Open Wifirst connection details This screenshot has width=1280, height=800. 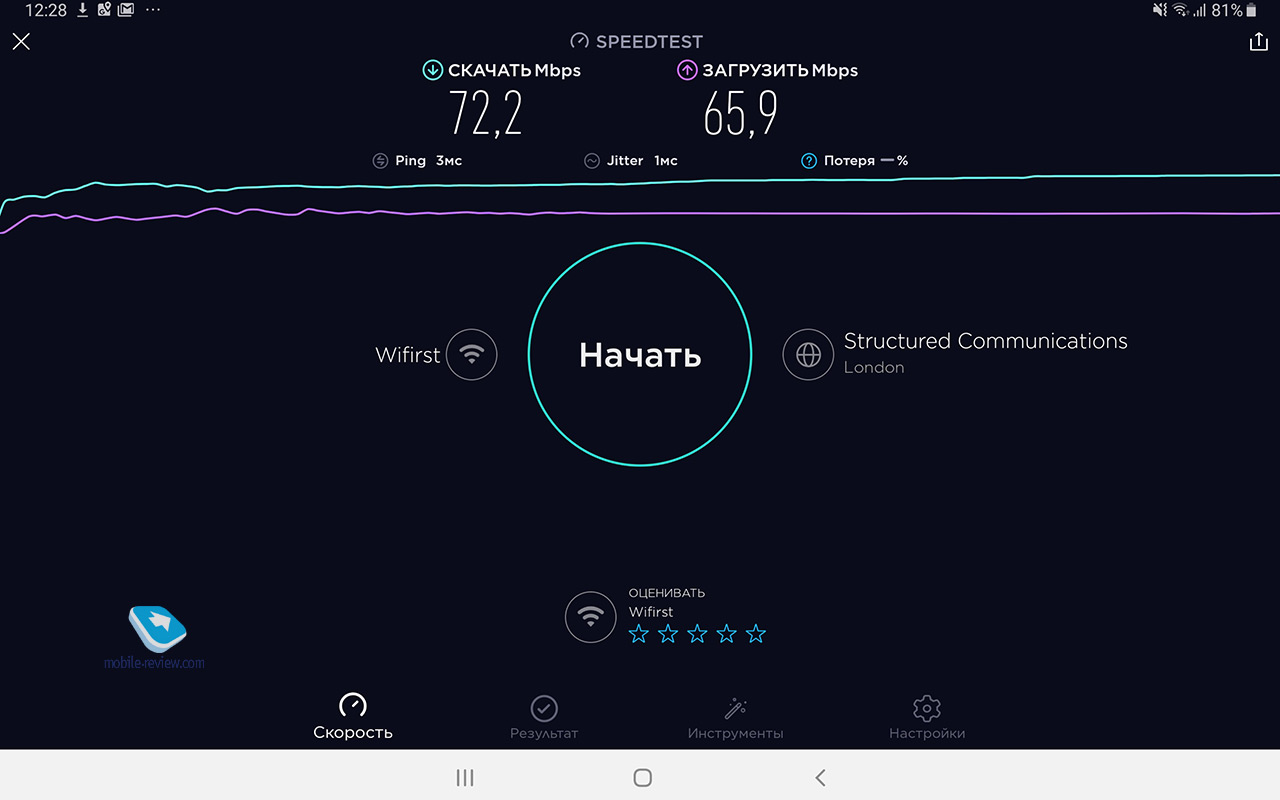[471, 354]
